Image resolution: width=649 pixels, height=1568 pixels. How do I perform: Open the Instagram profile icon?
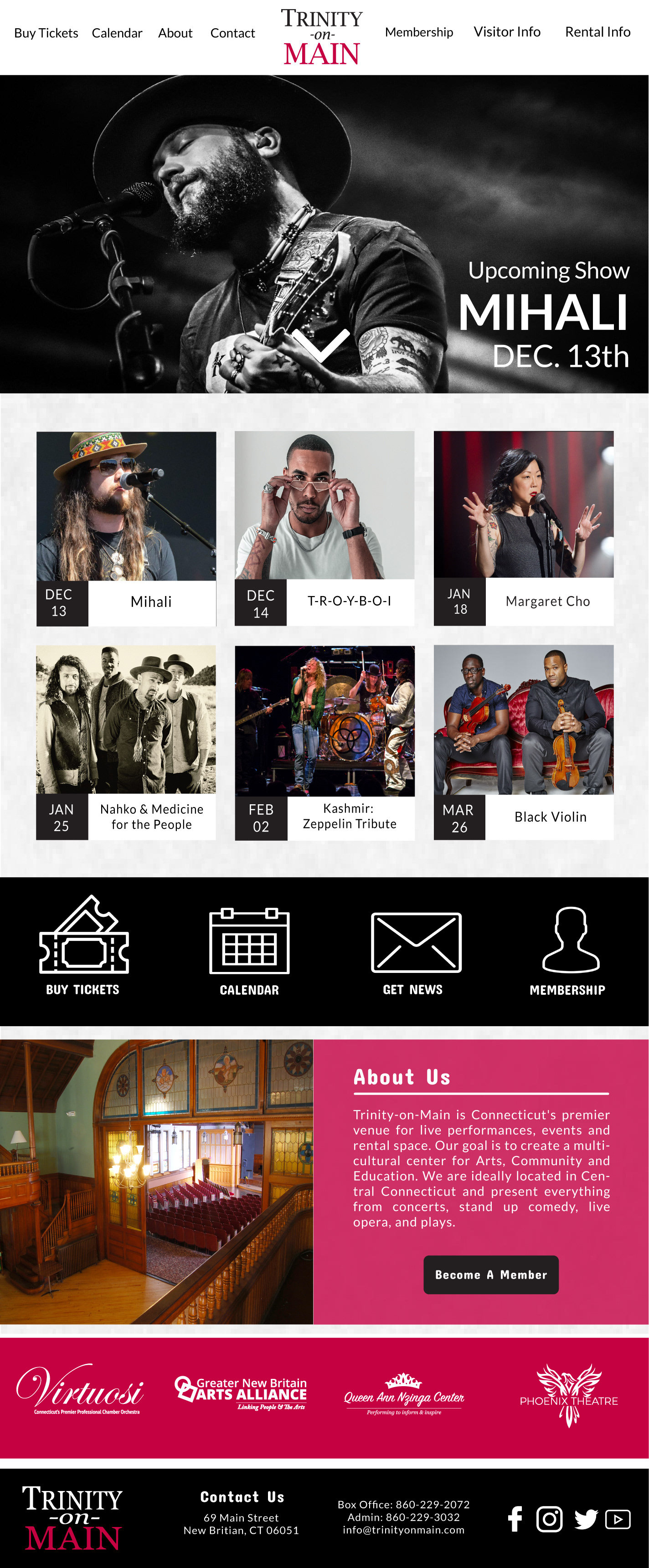click(549, 1519)
